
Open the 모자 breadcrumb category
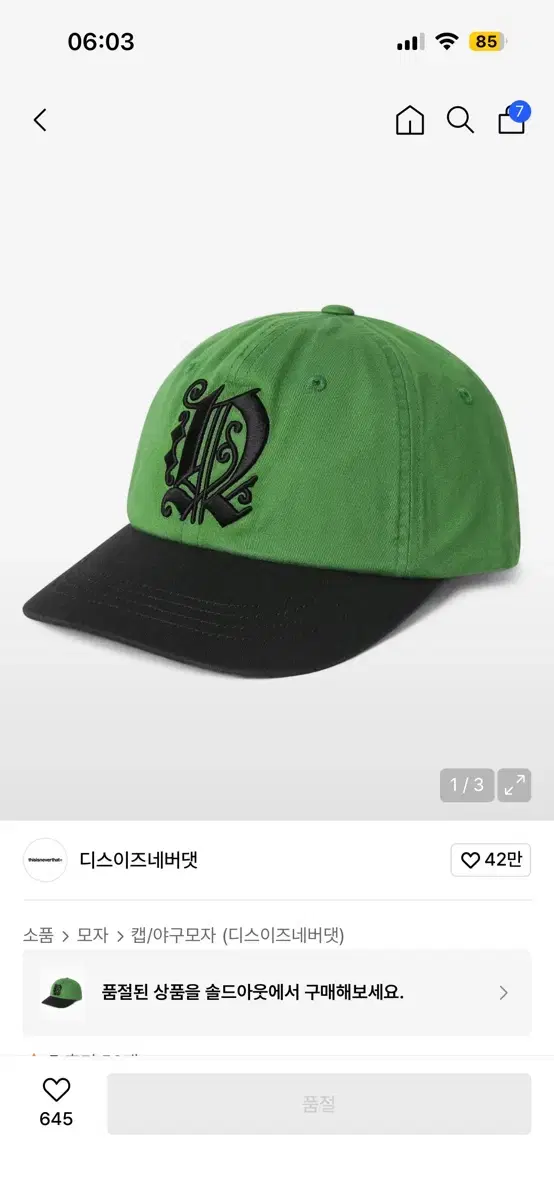[x=92, y=935]
